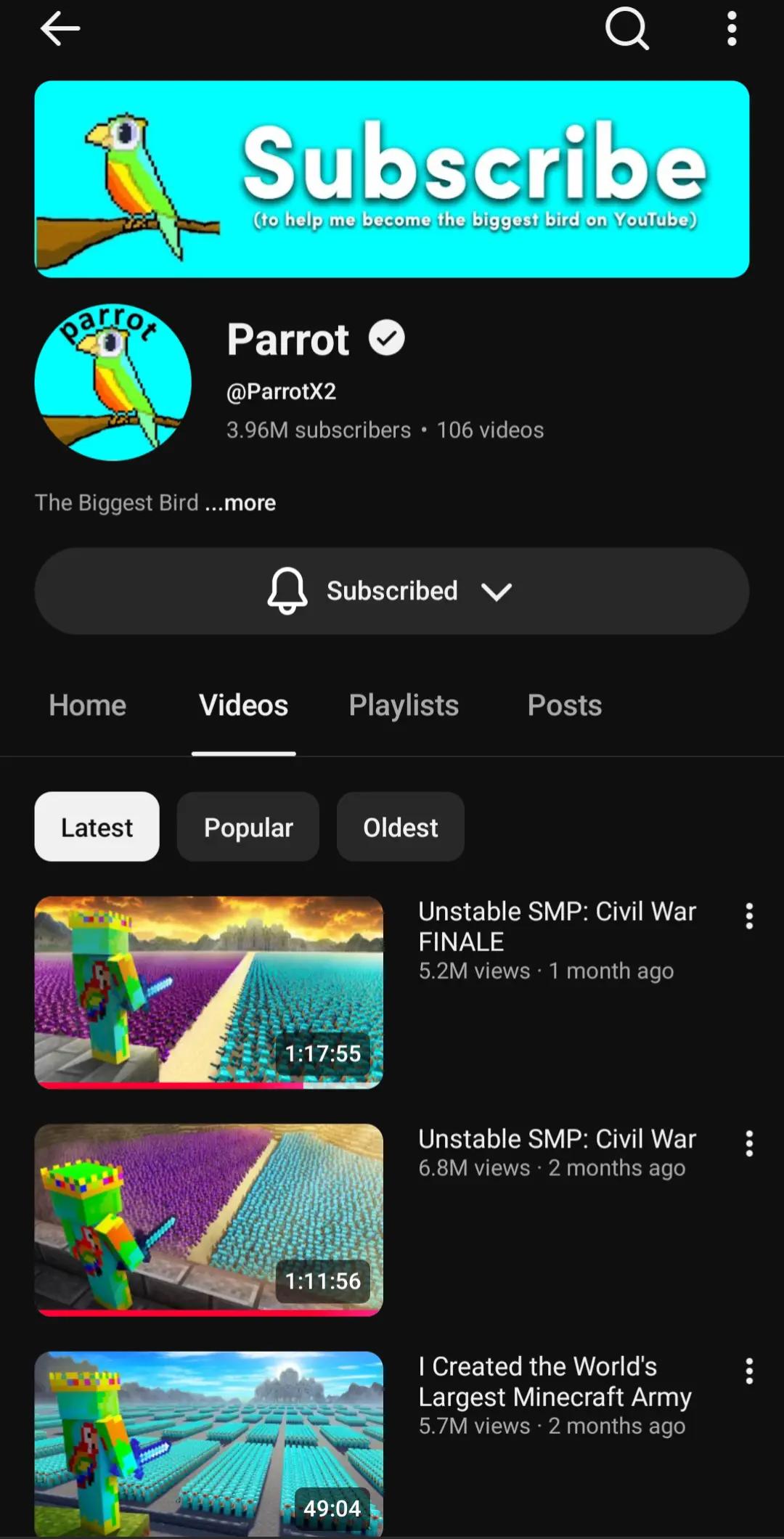784x1539 pixels.
Task: Switch to the Playlists tab
Action: point(404,706)
